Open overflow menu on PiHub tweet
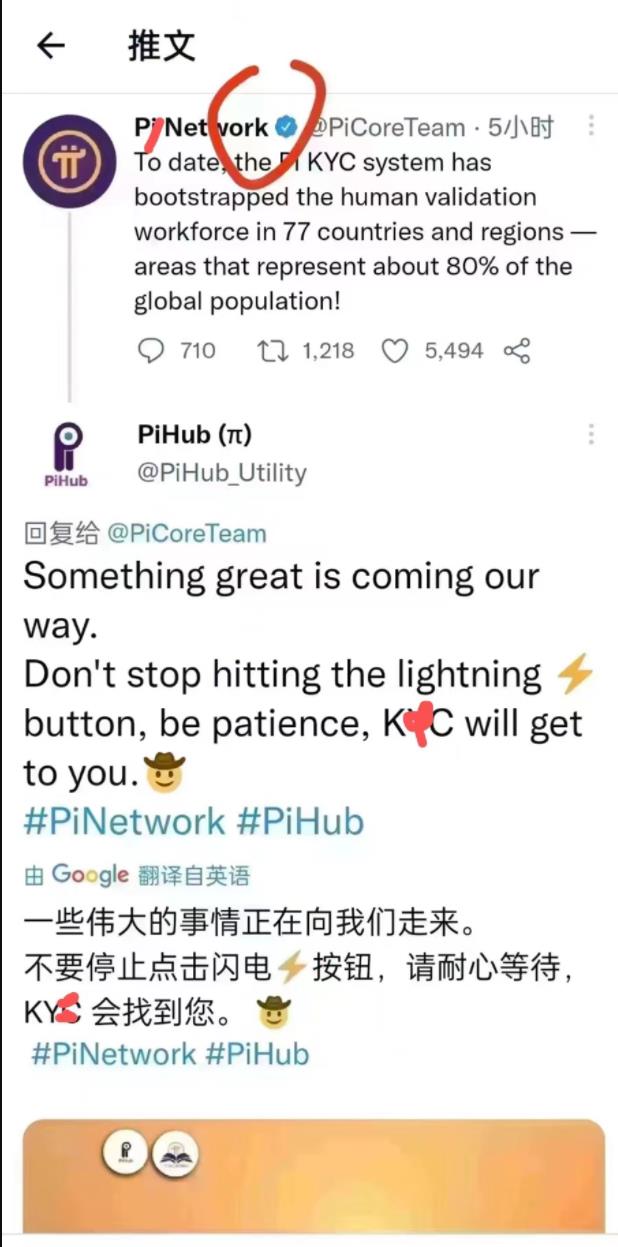This screenshot has width=618, height=1247. pyautogui.click(x=591, y=434)
